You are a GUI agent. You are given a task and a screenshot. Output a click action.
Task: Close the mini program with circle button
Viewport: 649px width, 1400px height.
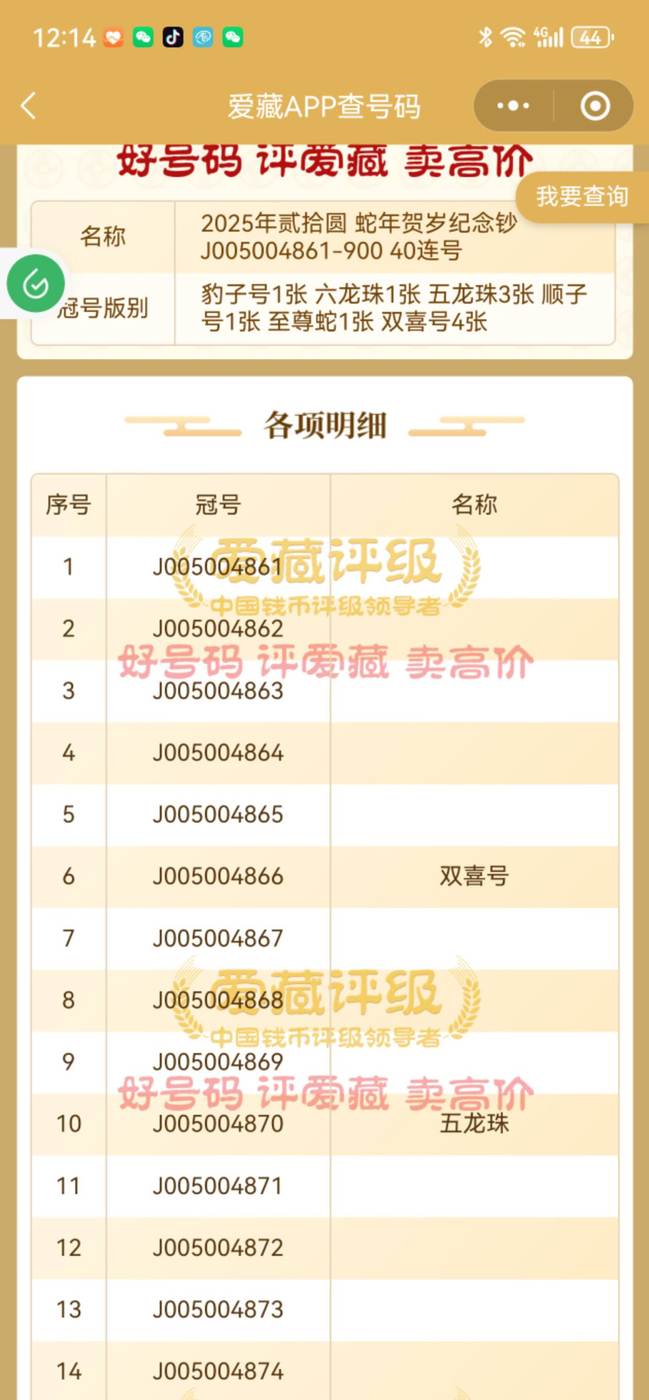[595, 106]
